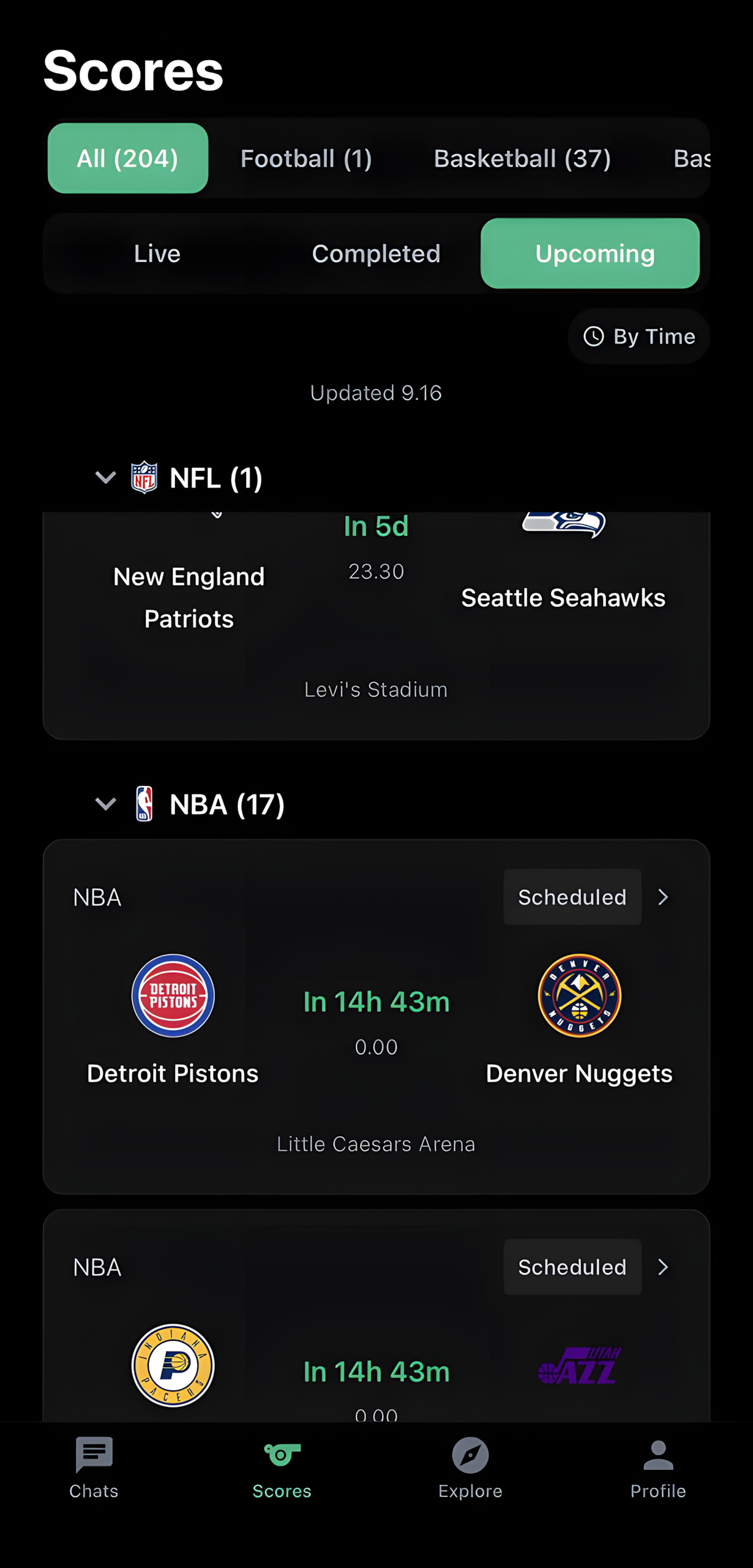The width and height of the screenshot is (753, 1568).
Task: Switch to Live games view
Action: (157, 253)
